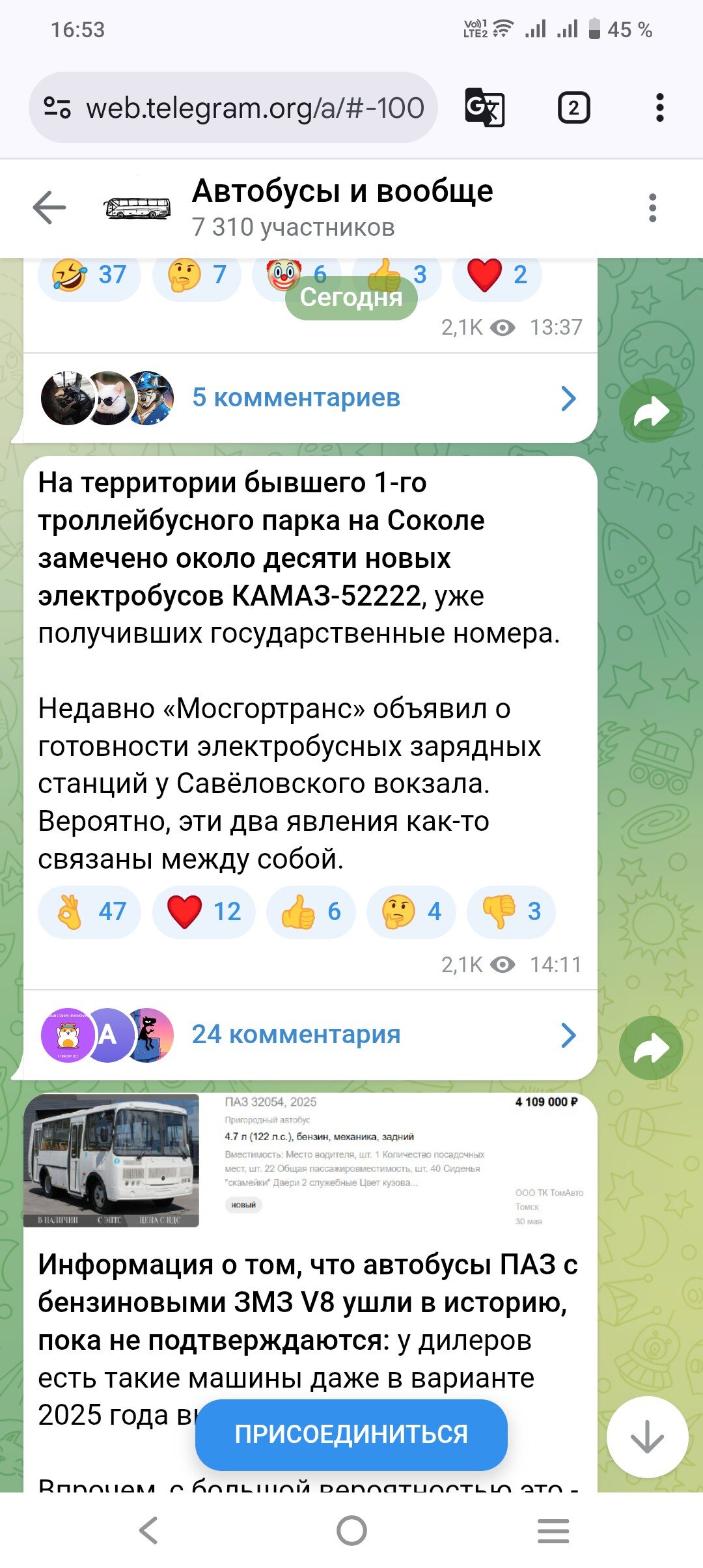
Task: Add heart reaction showing 12
Action: click(x=203, y=912)
